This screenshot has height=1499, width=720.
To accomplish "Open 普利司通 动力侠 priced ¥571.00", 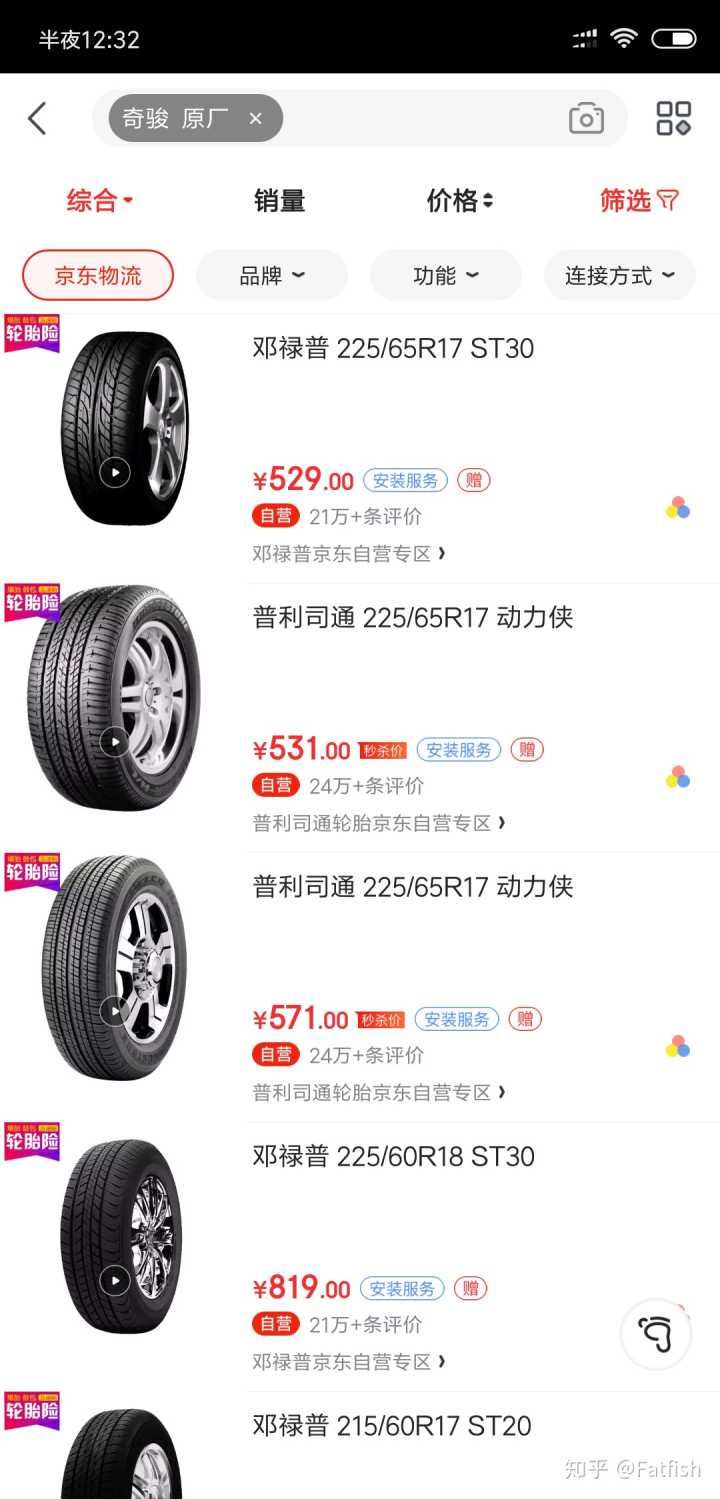I will tap(413, 887).
